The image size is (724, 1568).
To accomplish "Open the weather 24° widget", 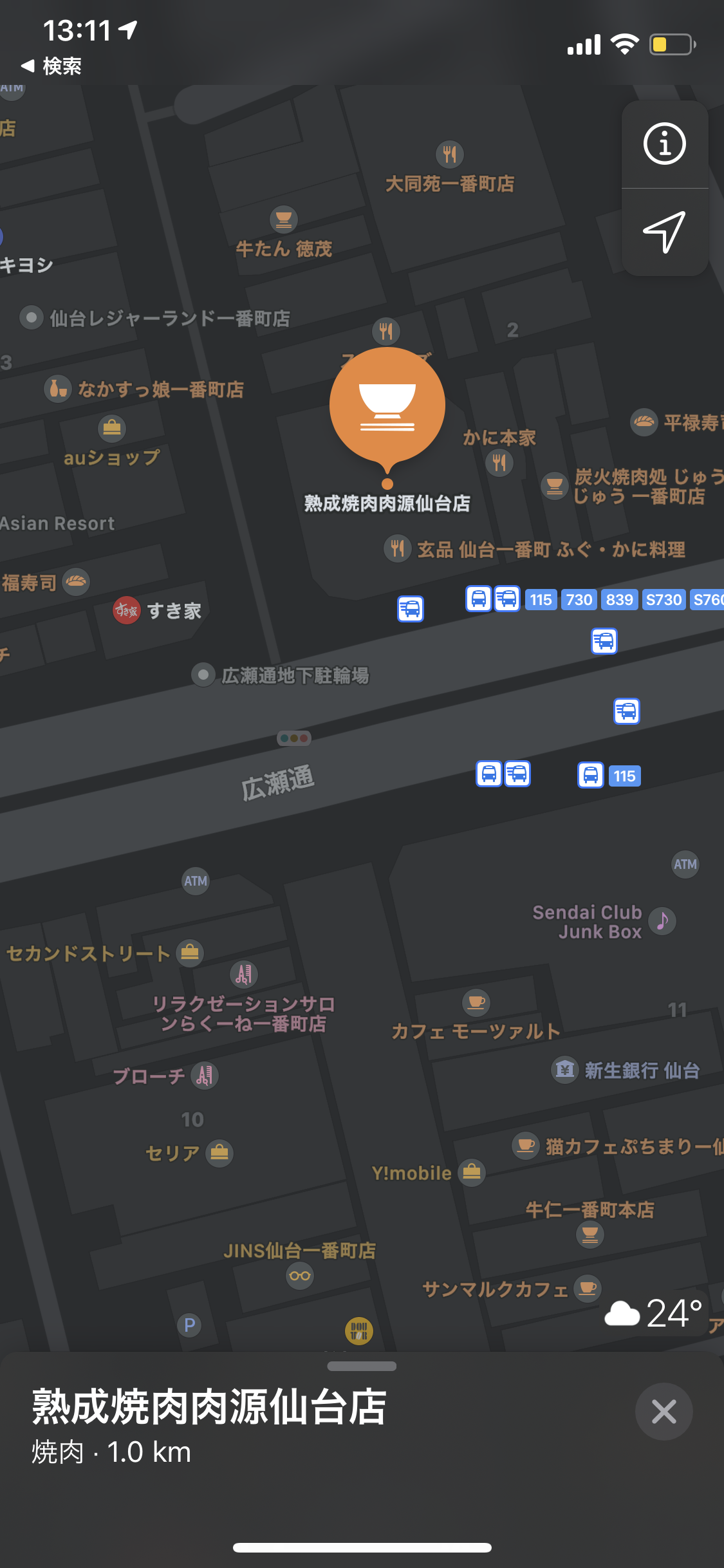I will (654, 1313).
